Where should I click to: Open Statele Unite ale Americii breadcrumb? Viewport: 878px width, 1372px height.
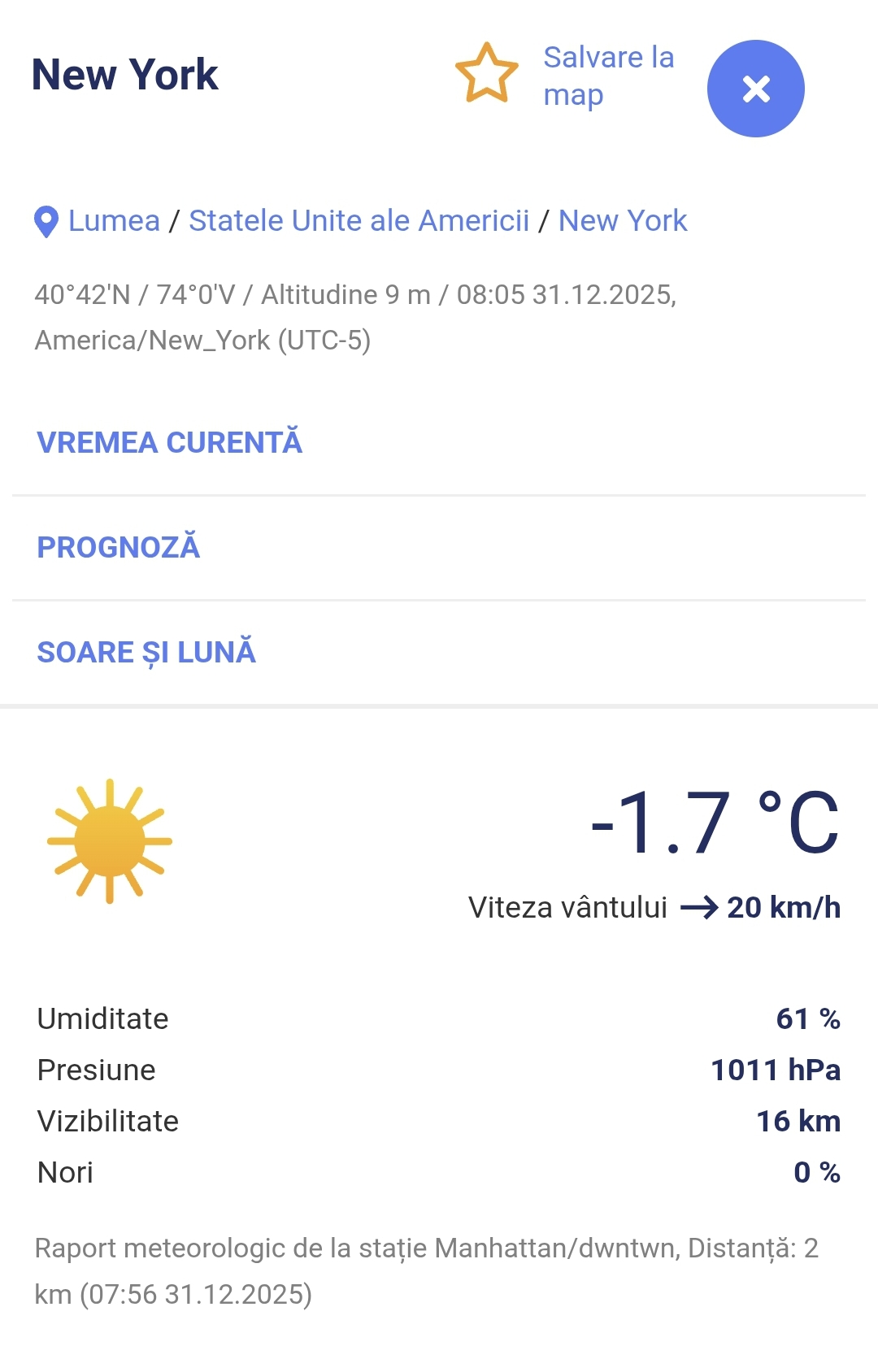point(359,221)
